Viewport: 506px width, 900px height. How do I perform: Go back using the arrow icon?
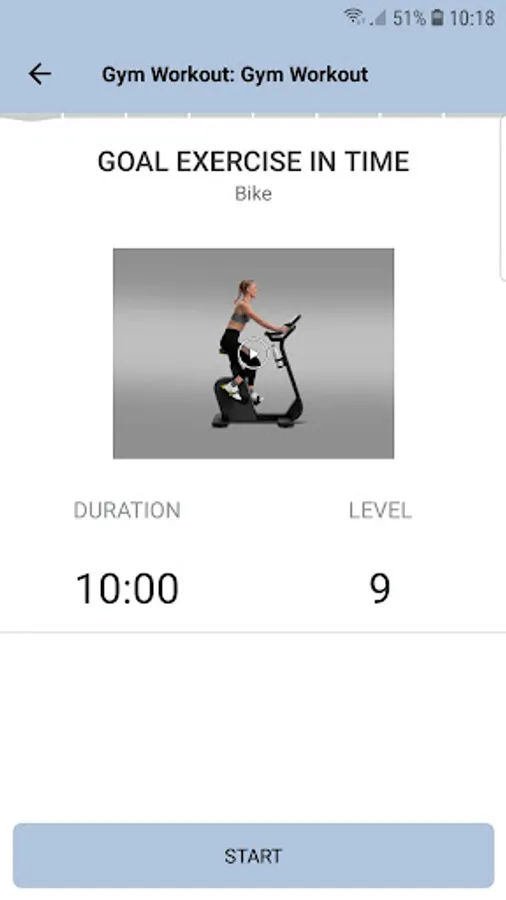(40, 74)
